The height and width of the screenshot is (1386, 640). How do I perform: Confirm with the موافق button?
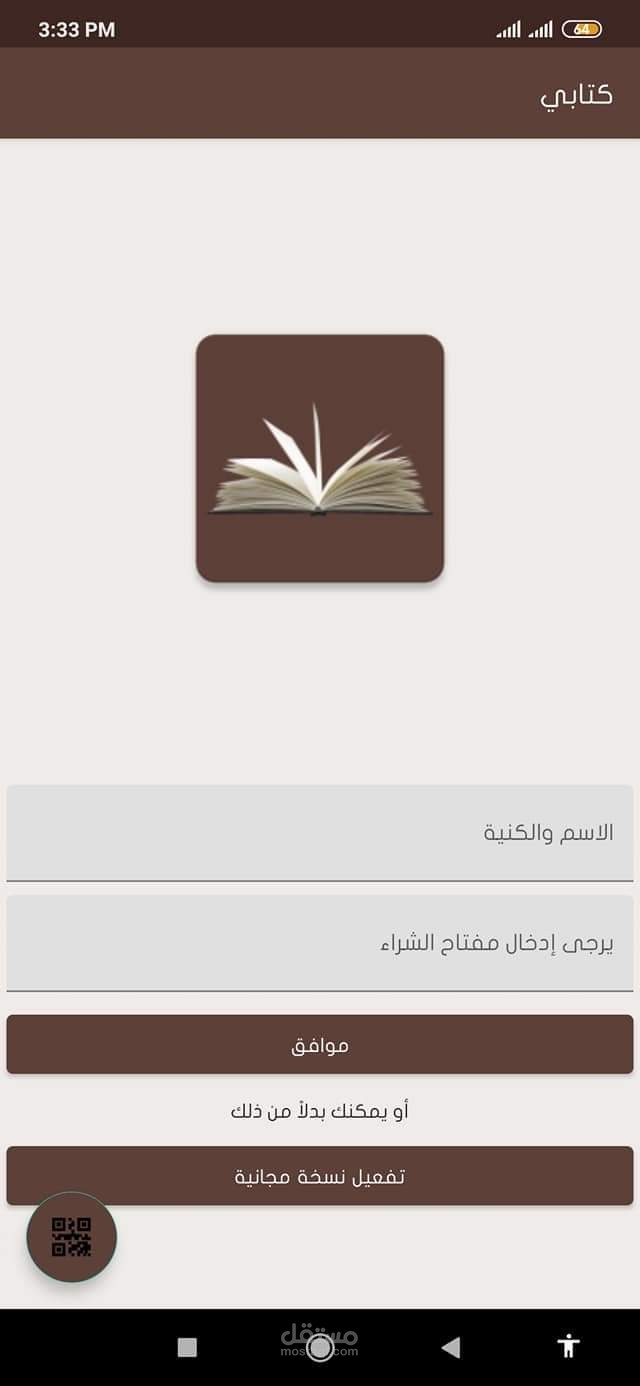point(320,1045)
